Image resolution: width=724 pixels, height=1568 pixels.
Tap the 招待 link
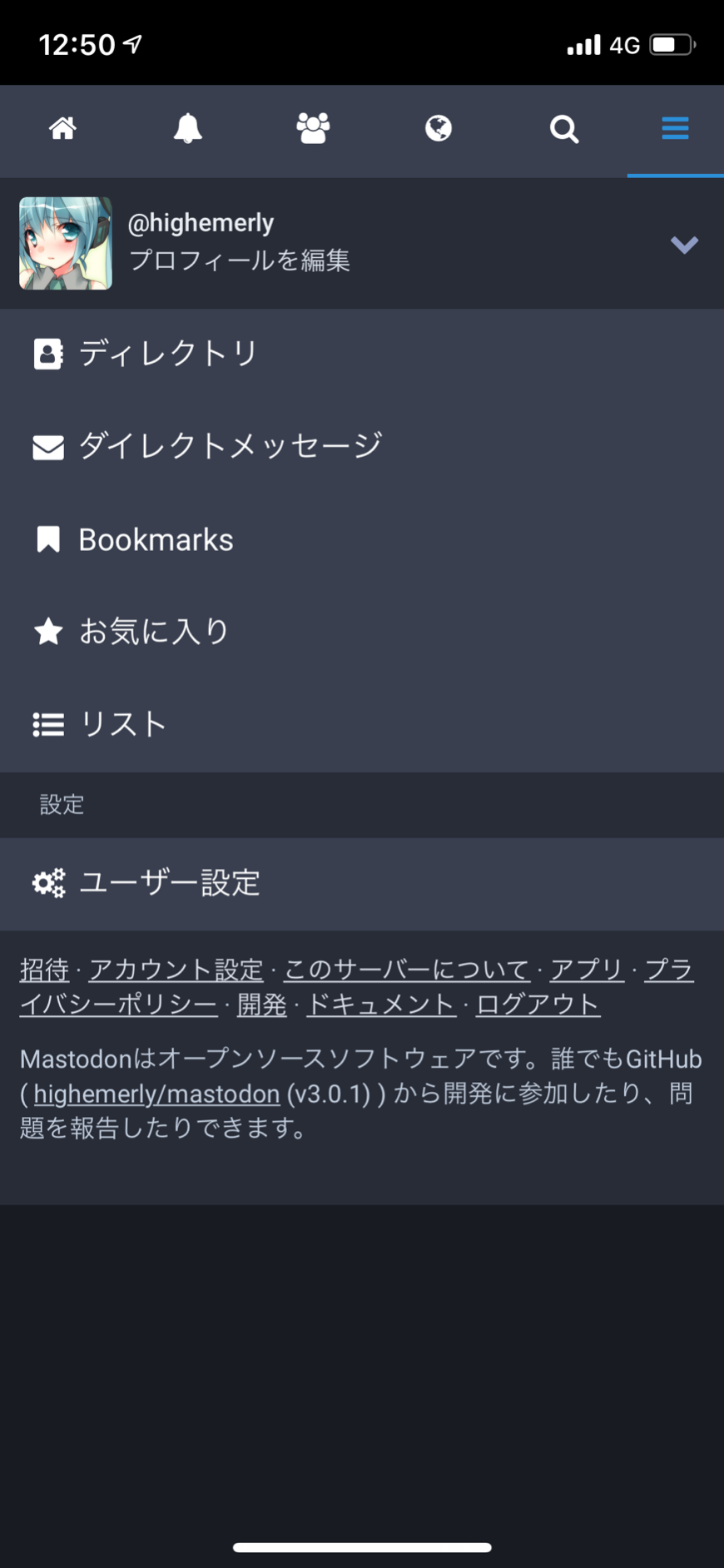pyautogui.click(x=44, y=970)
